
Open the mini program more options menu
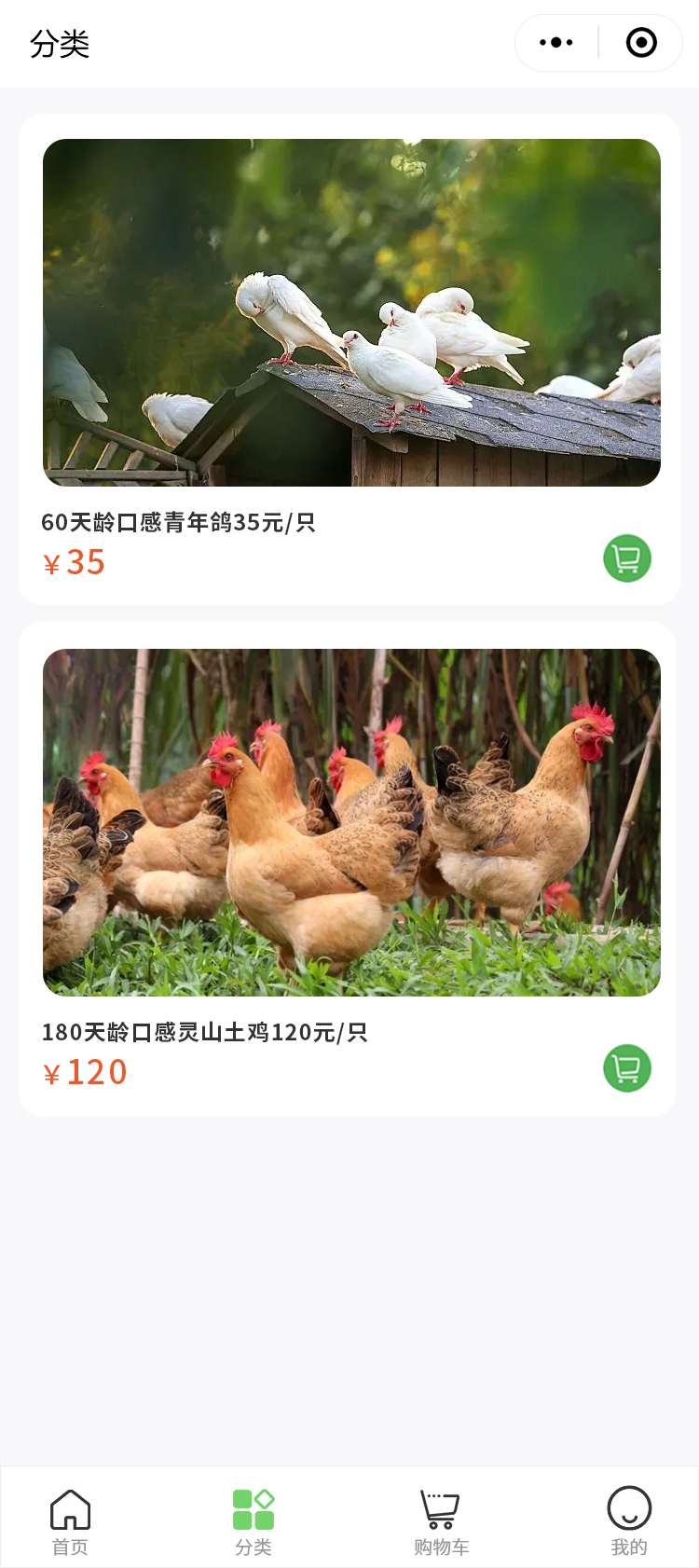556,43
